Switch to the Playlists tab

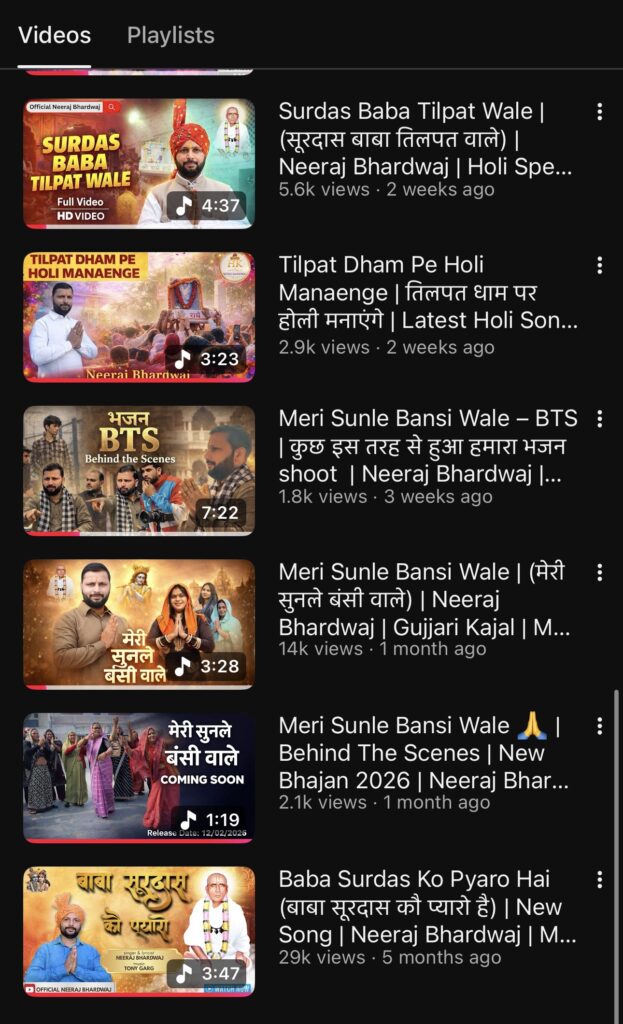(170, 35)
